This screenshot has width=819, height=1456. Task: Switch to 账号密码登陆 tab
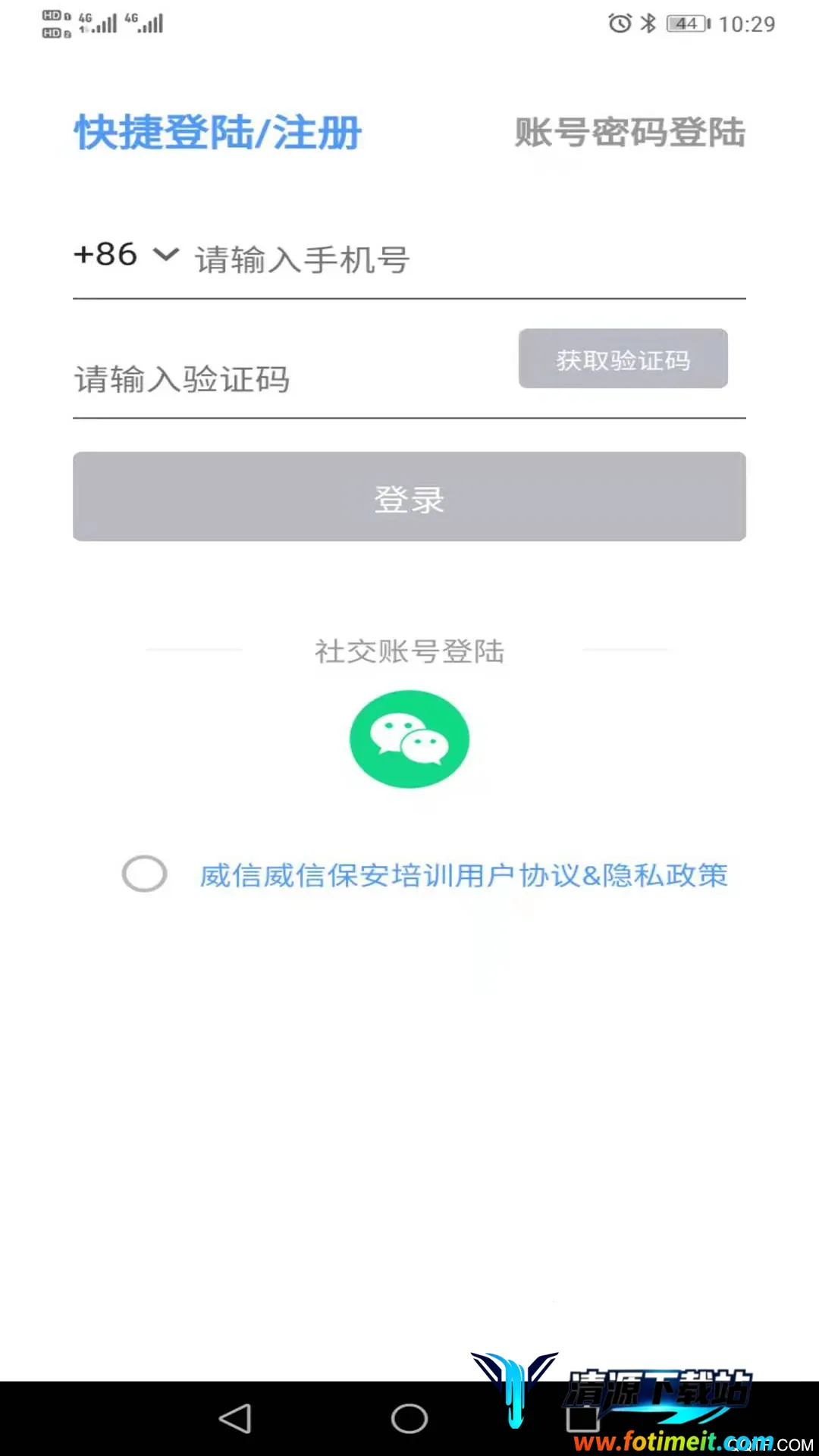(x=629, y=133)
